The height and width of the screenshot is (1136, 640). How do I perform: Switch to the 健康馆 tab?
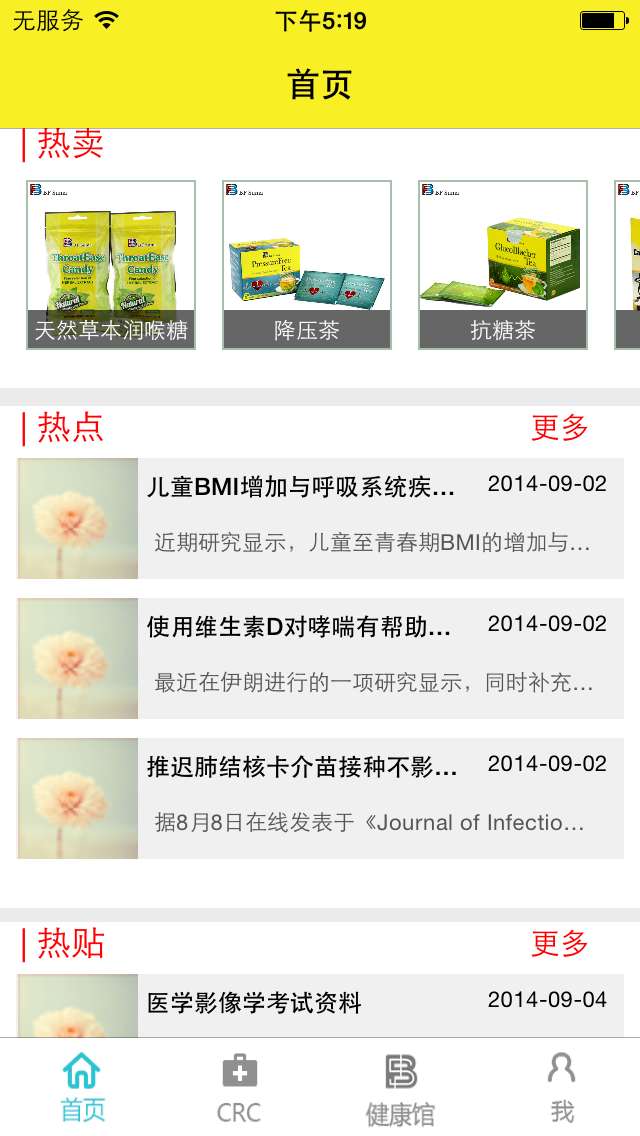(400, 1088)
